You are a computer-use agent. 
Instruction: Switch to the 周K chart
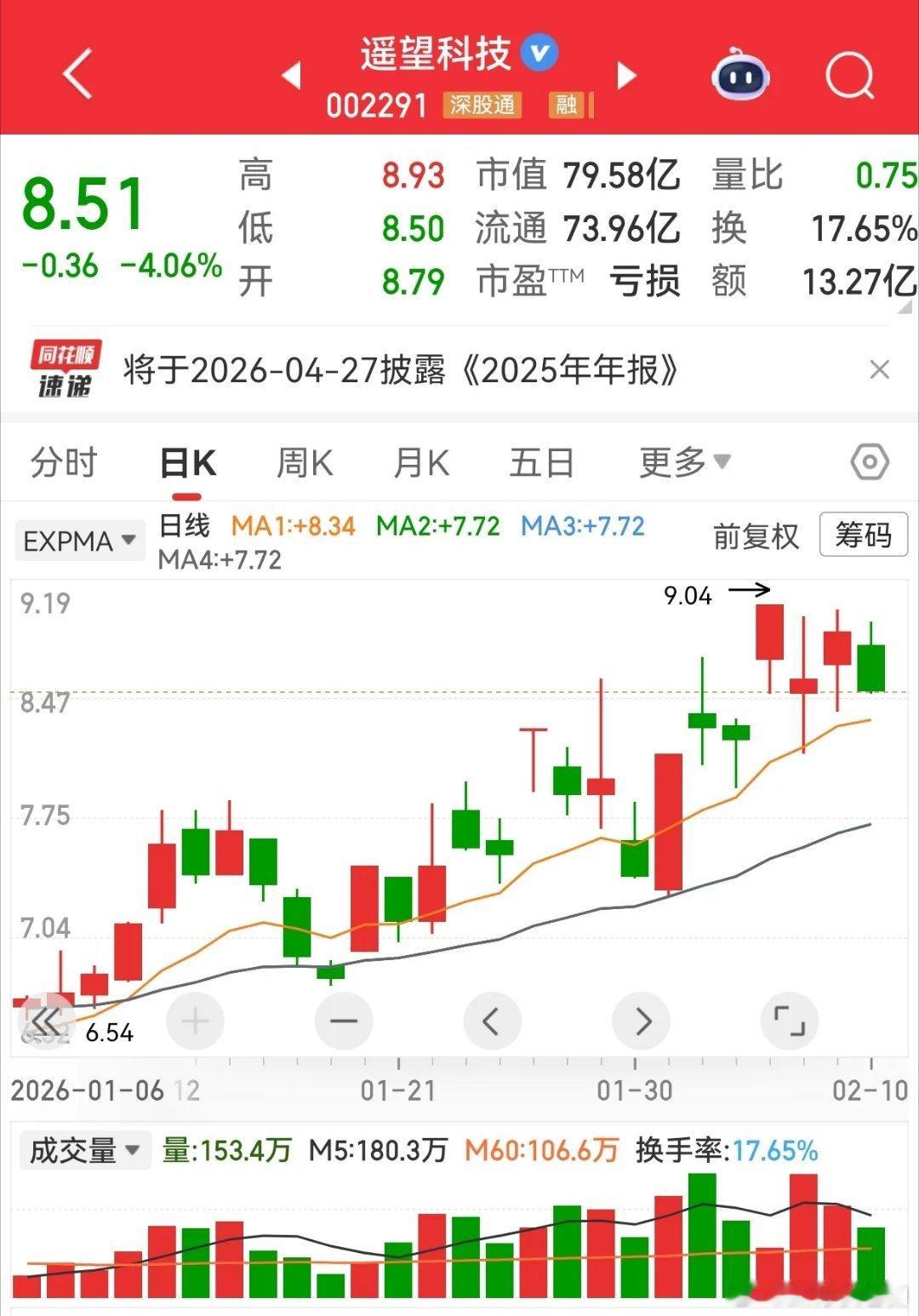tap(304, 464)
